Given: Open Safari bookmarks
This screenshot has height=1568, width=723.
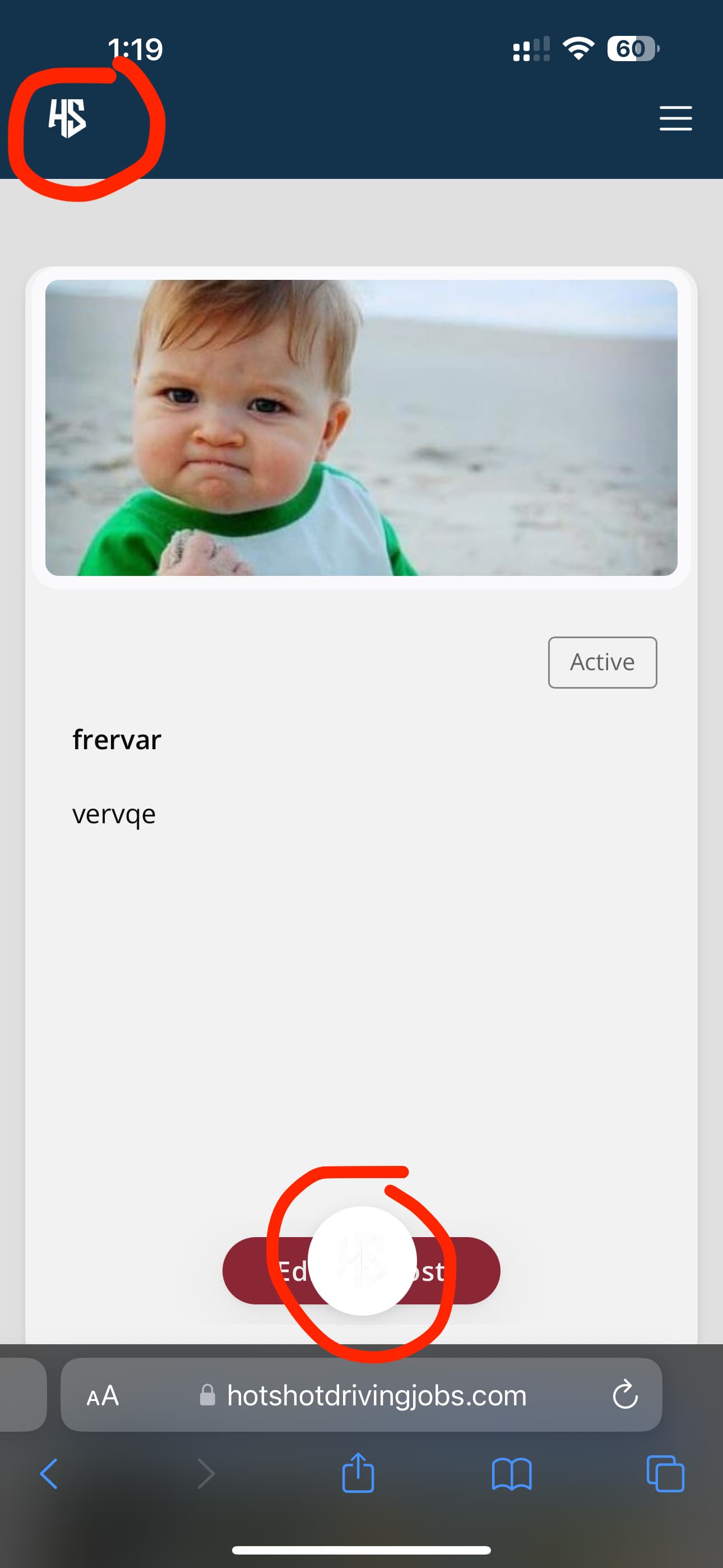Looking at the screenshot, I should 511,1474.
